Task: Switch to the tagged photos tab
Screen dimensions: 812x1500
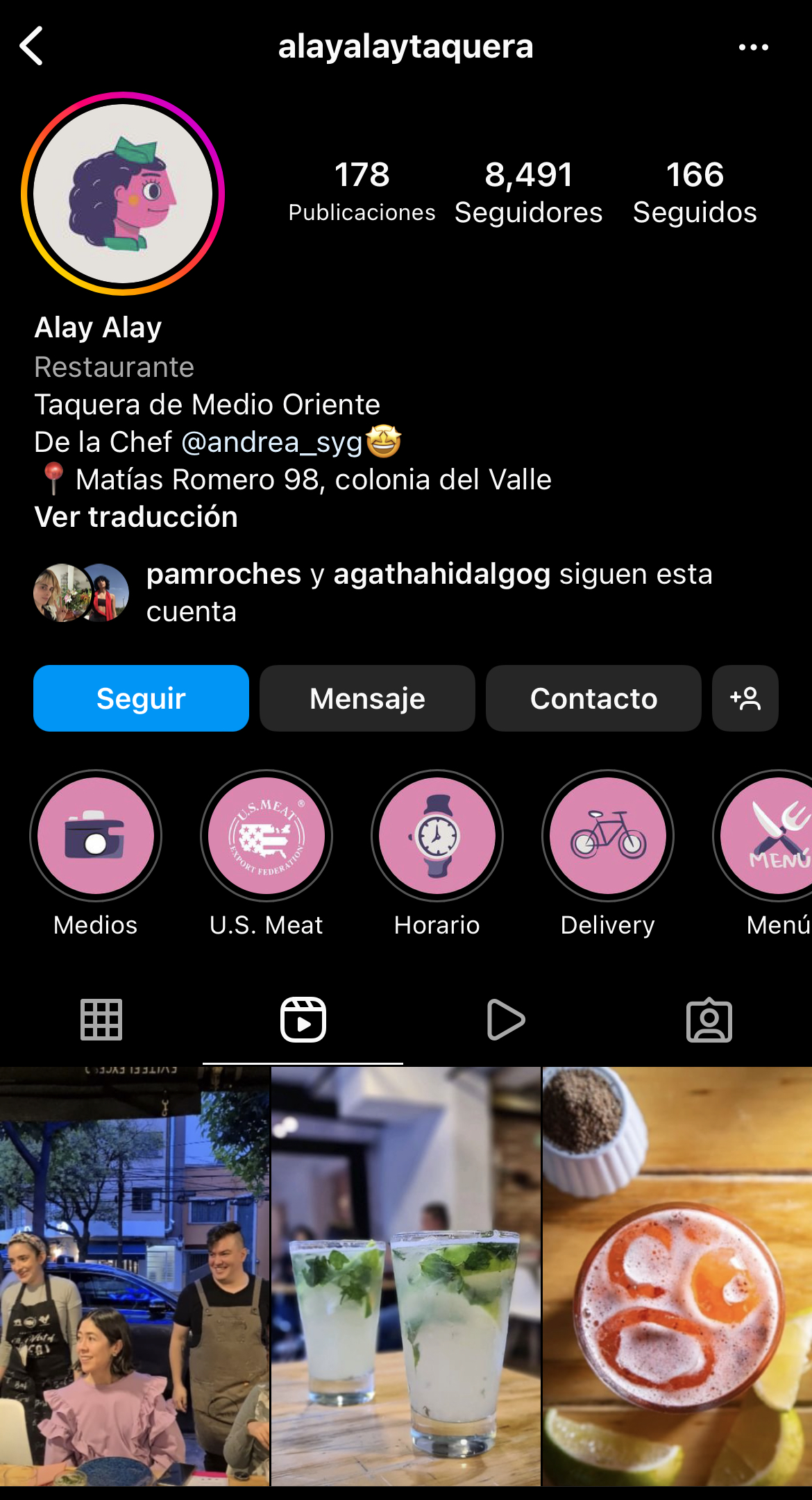Action: [x=709, y=1020]
